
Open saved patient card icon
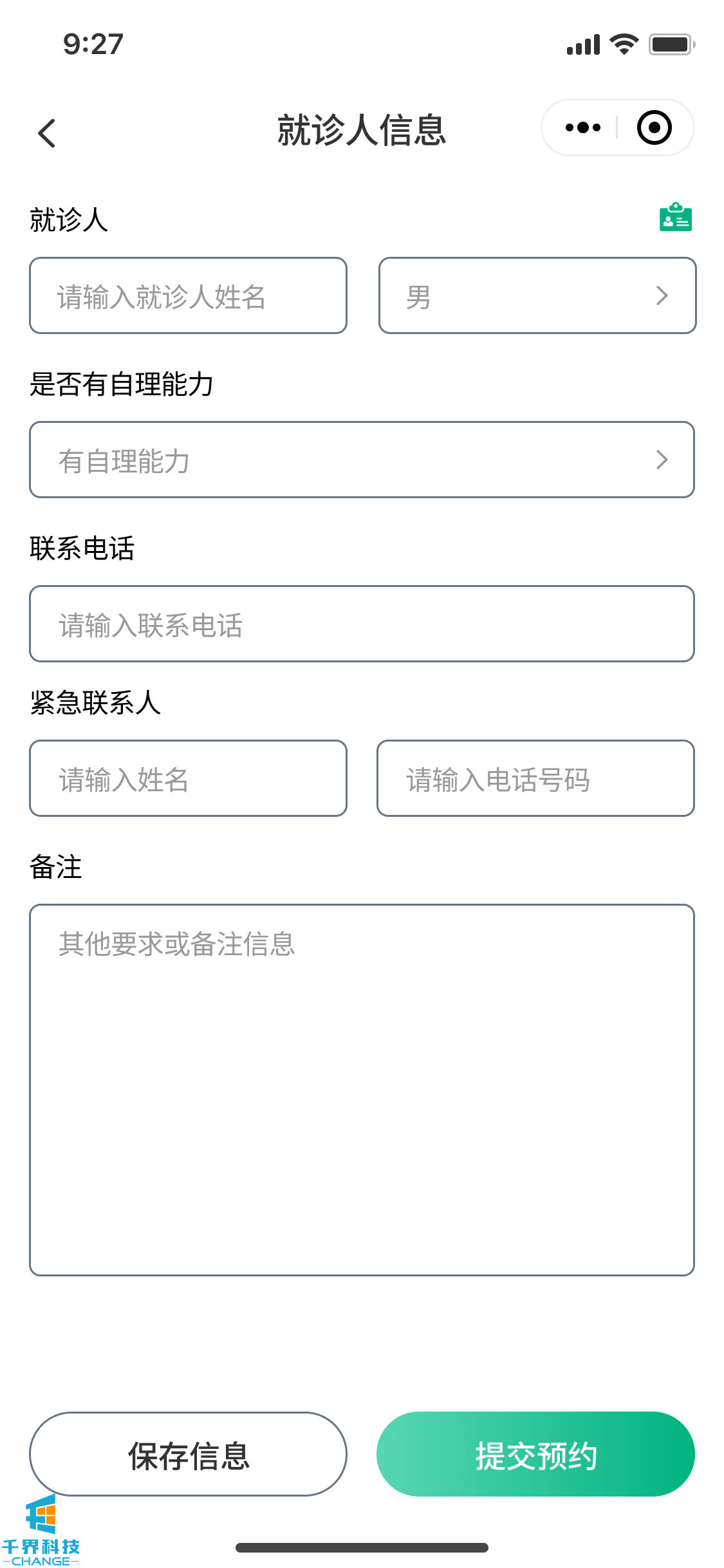coord(675,218)
